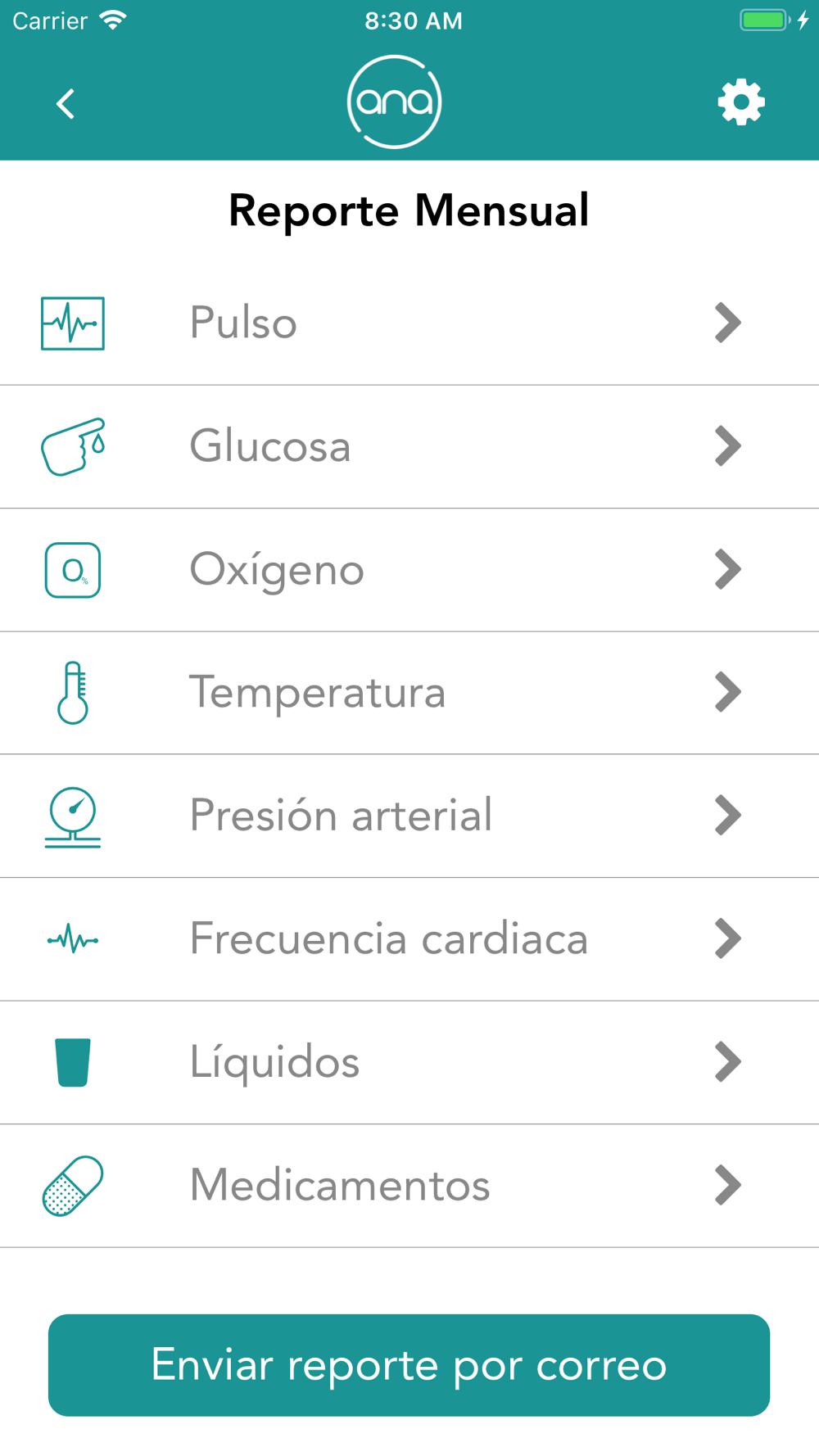View the Líquidos report
The height and width of the screenshot is (1456, 819).
pyautogui.click(x=409, y=1063)
